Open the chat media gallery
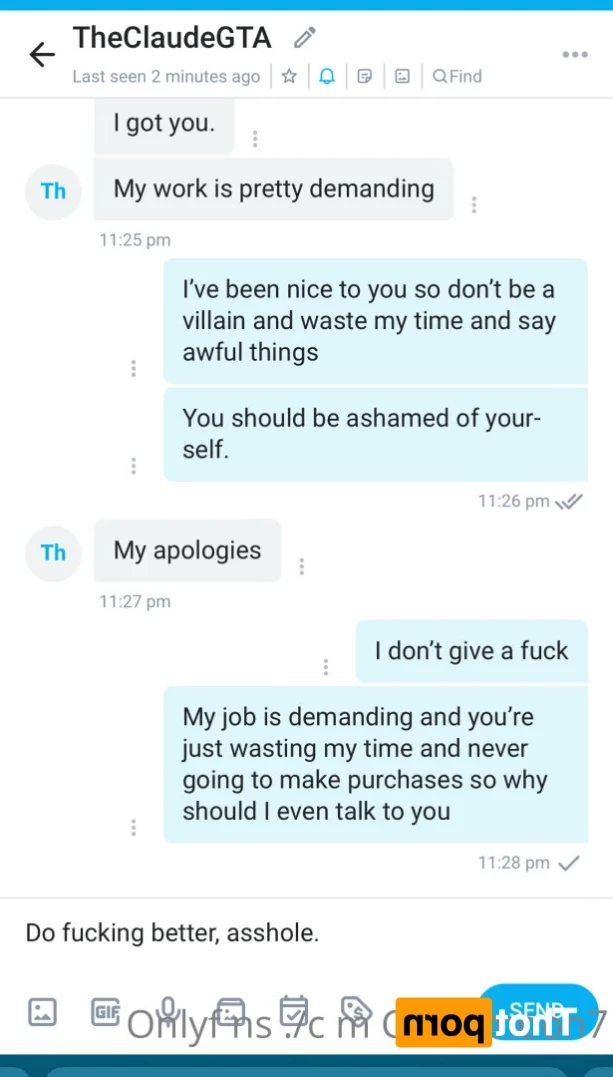 click(402, 76)
